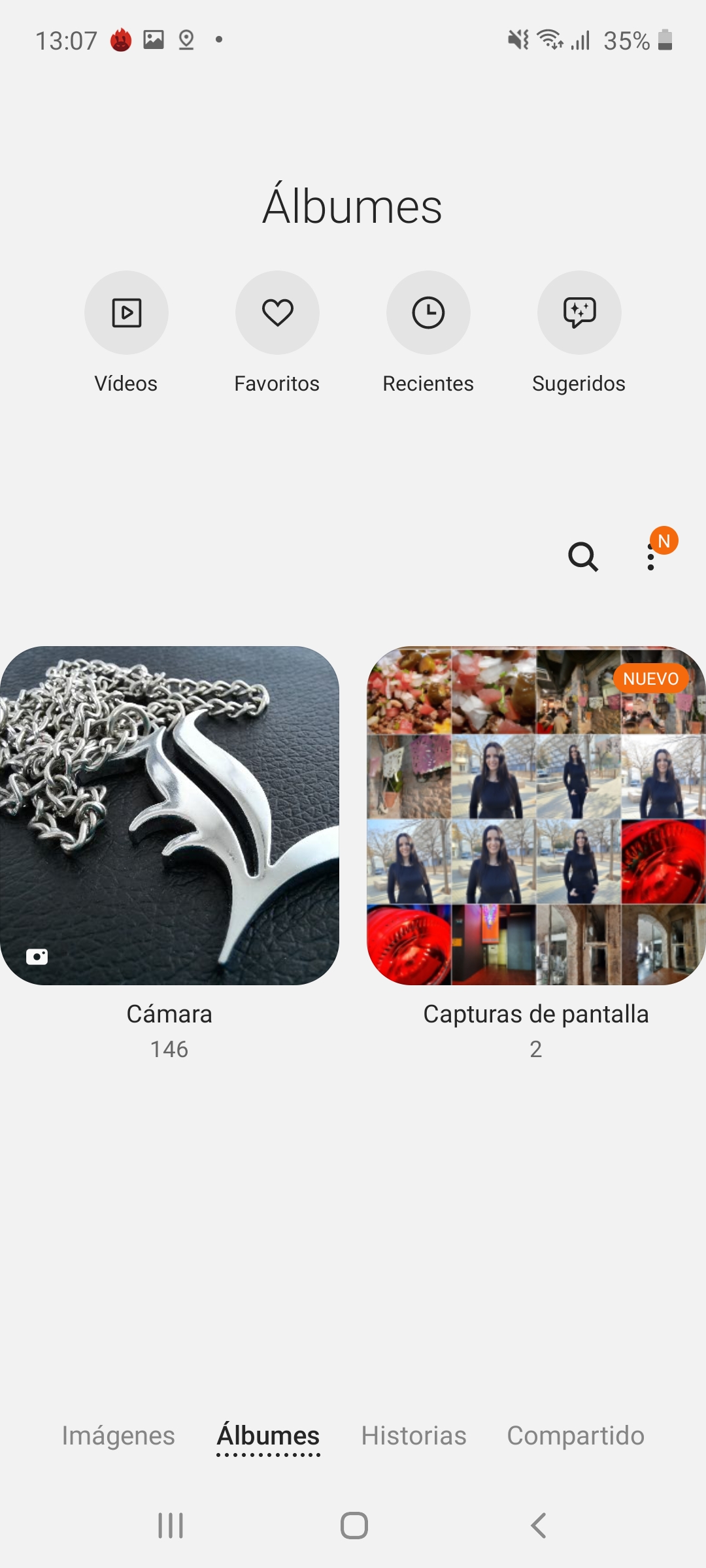Tap the system back button

tap(538, 1526)
